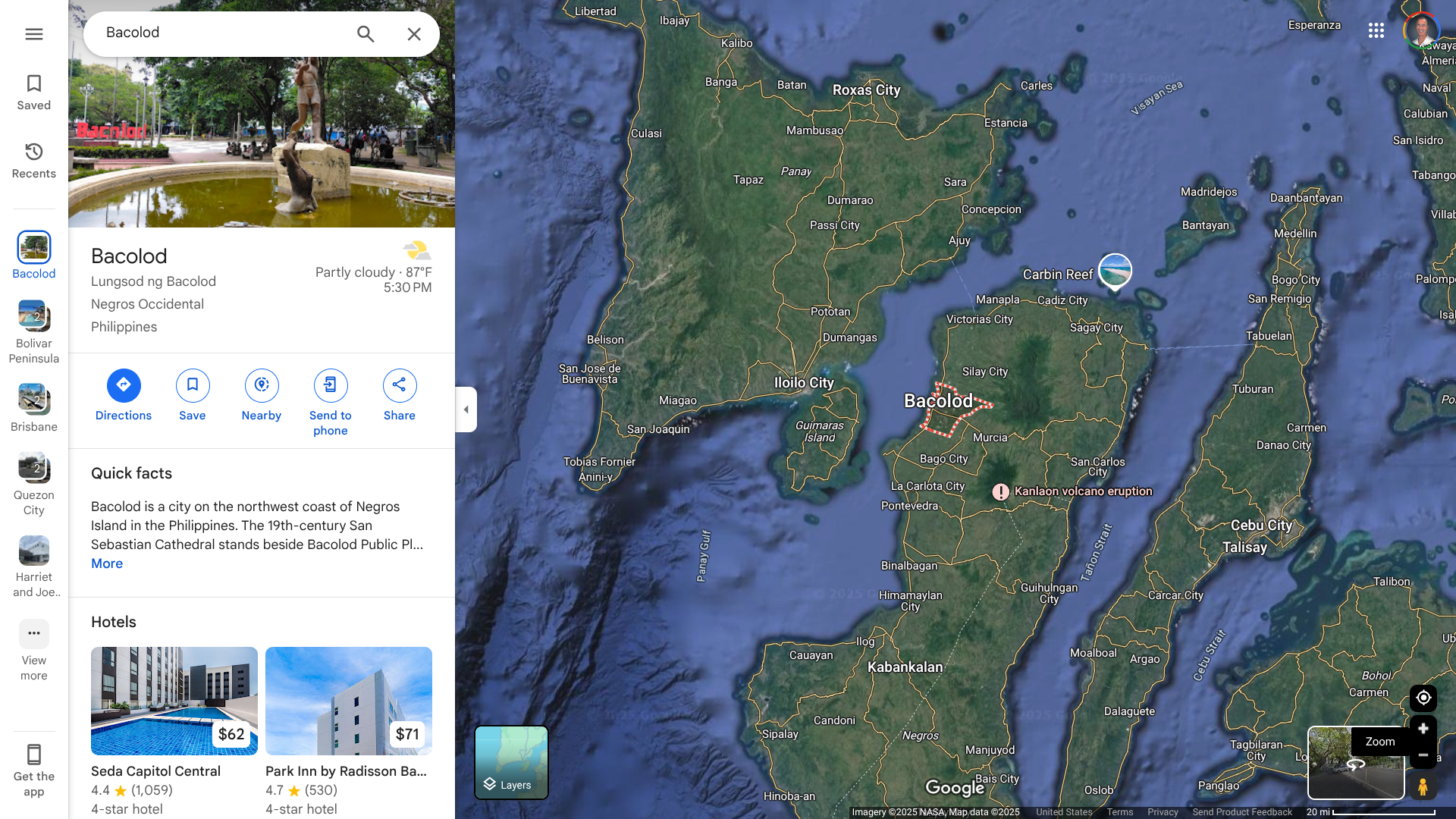Search Nearby Bacolod
Screen dimensions: 1456x819
click(x=262, y=394)
